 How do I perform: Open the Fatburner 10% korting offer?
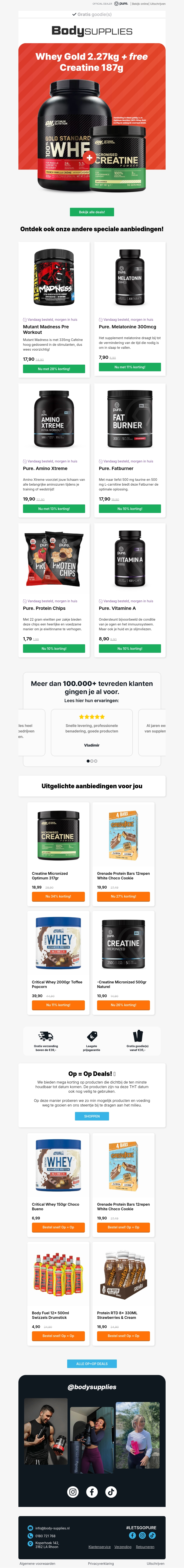point(130,508)
